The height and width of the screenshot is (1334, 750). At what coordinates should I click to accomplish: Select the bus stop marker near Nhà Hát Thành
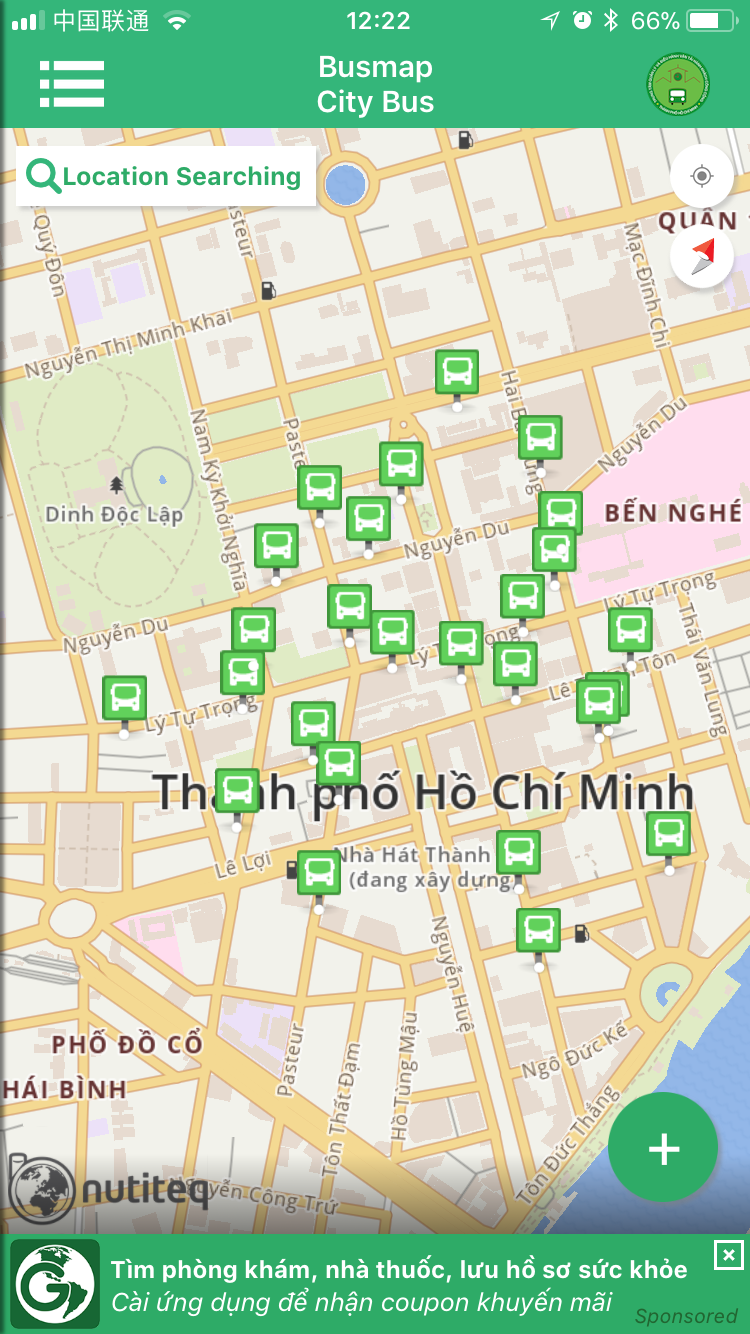[521, 853]
